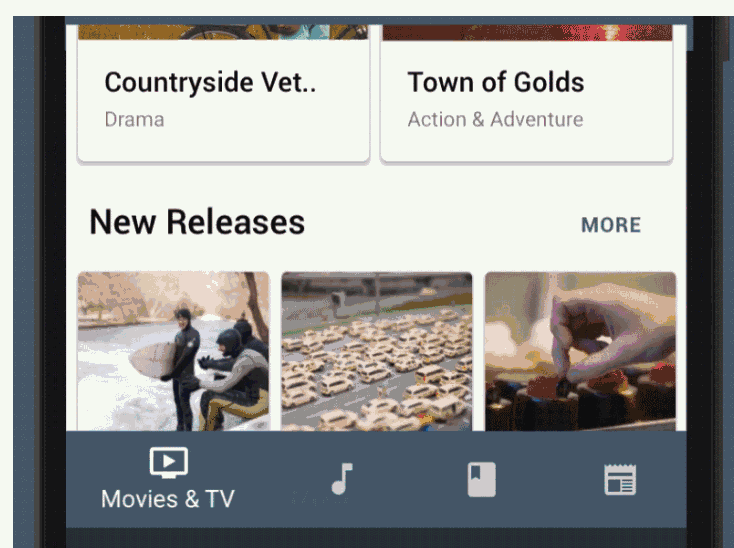Open the Town of Golds card

526,98
